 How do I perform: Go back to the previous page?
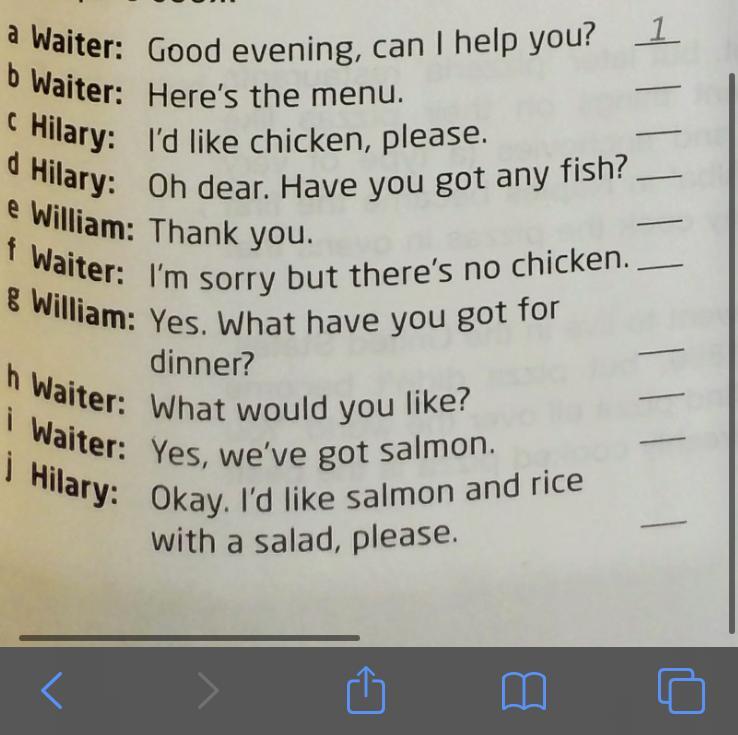point(52,690)
